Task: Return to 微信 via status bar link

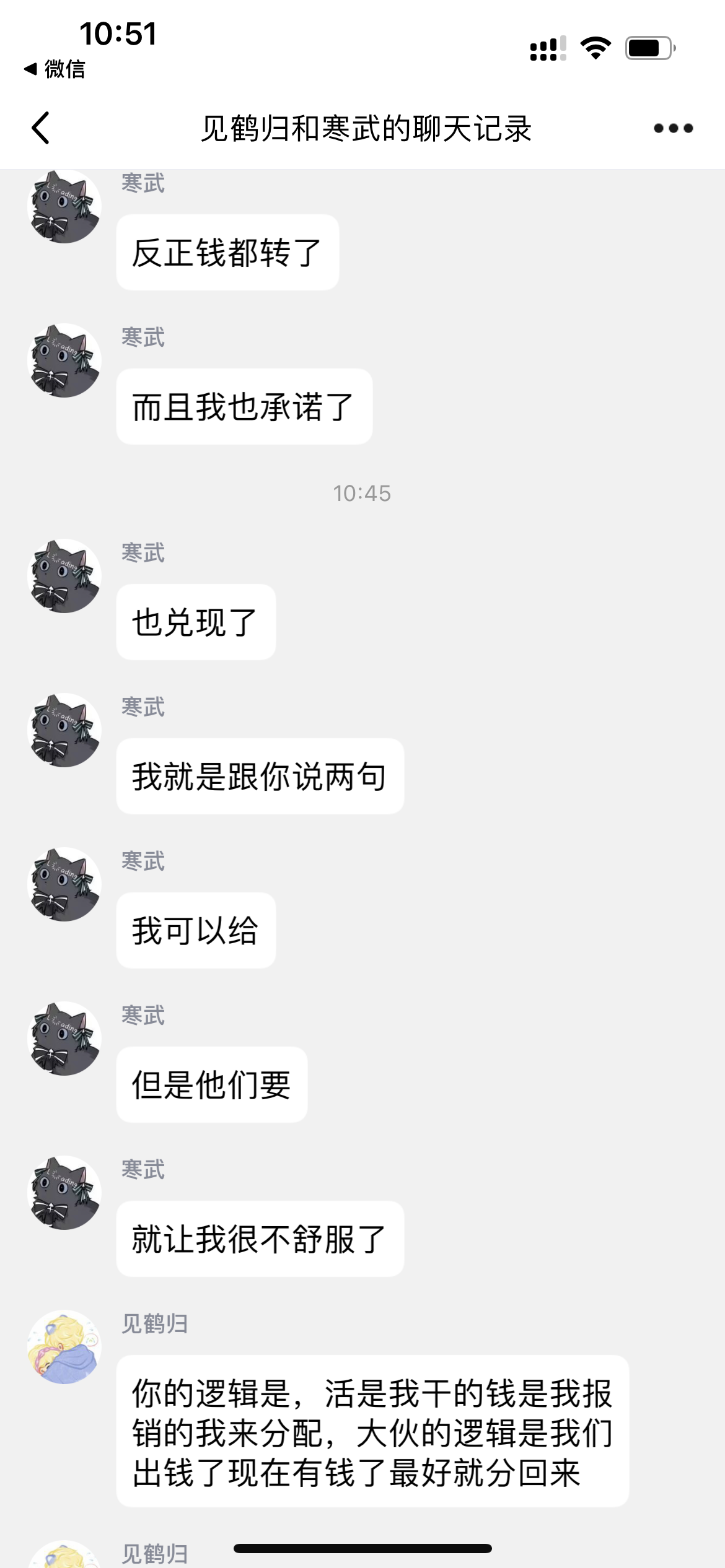Action: click(55, 69)
